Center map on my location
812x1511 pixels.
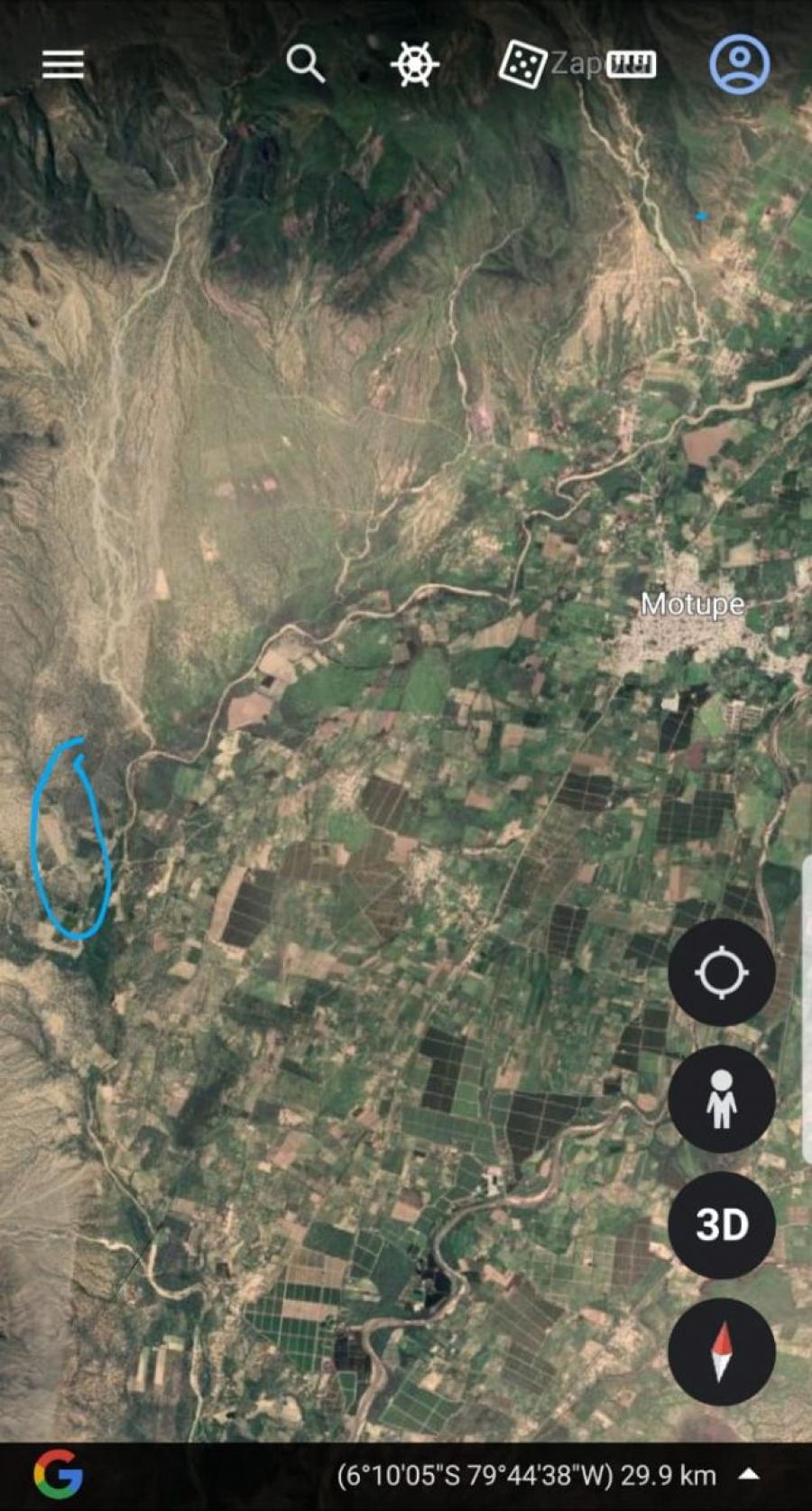(721, 972)
